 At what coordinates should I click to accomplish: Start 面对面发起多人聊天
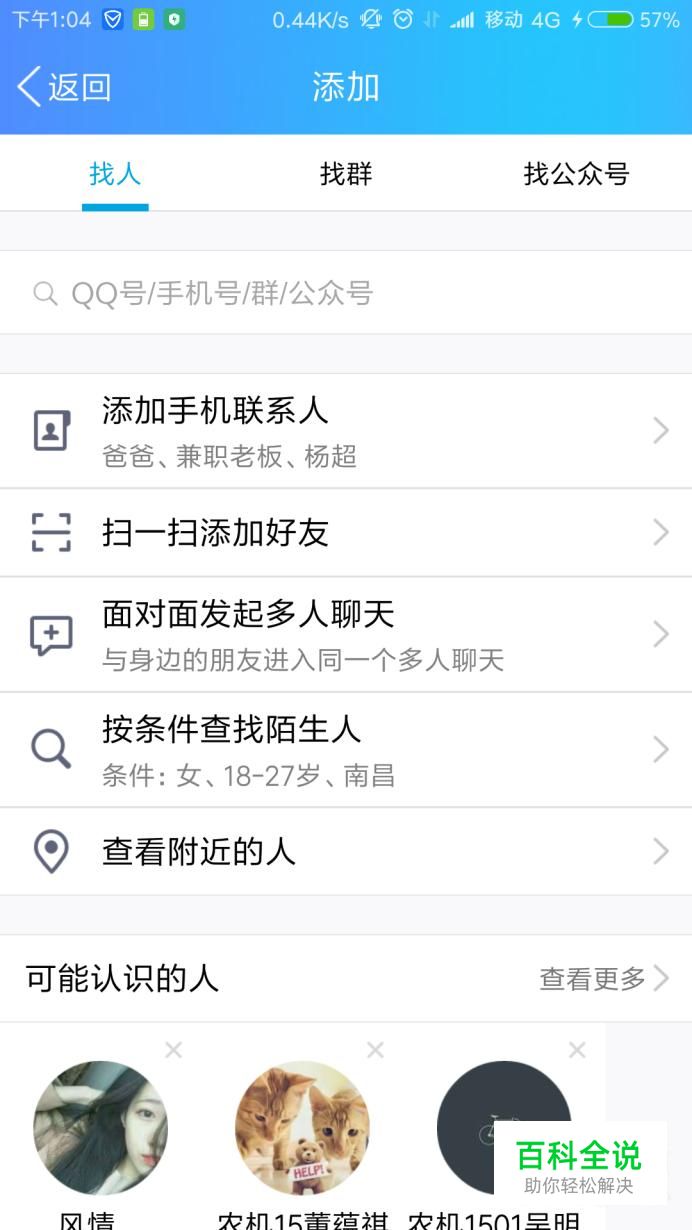(x=346, y=634)
